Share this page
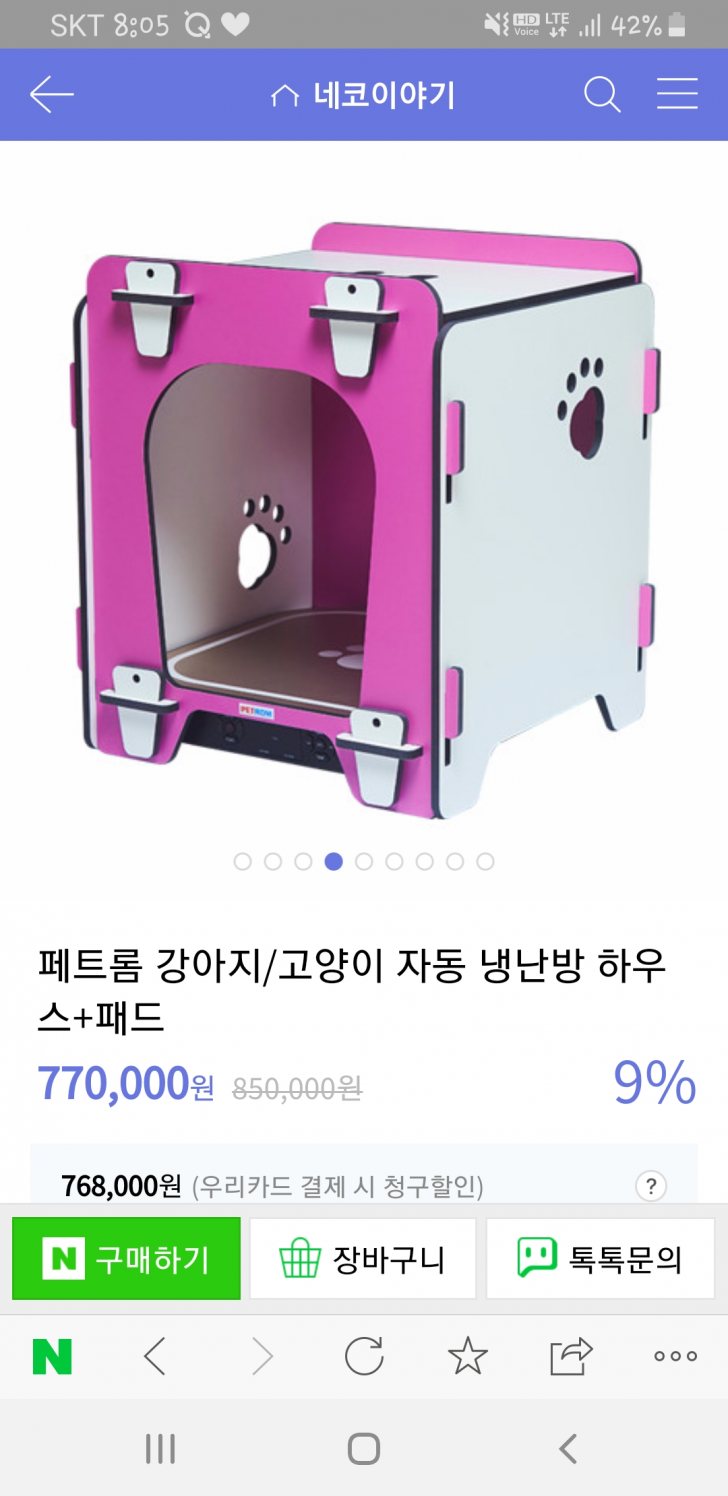728x1496 pixels. coord(571,1357)
